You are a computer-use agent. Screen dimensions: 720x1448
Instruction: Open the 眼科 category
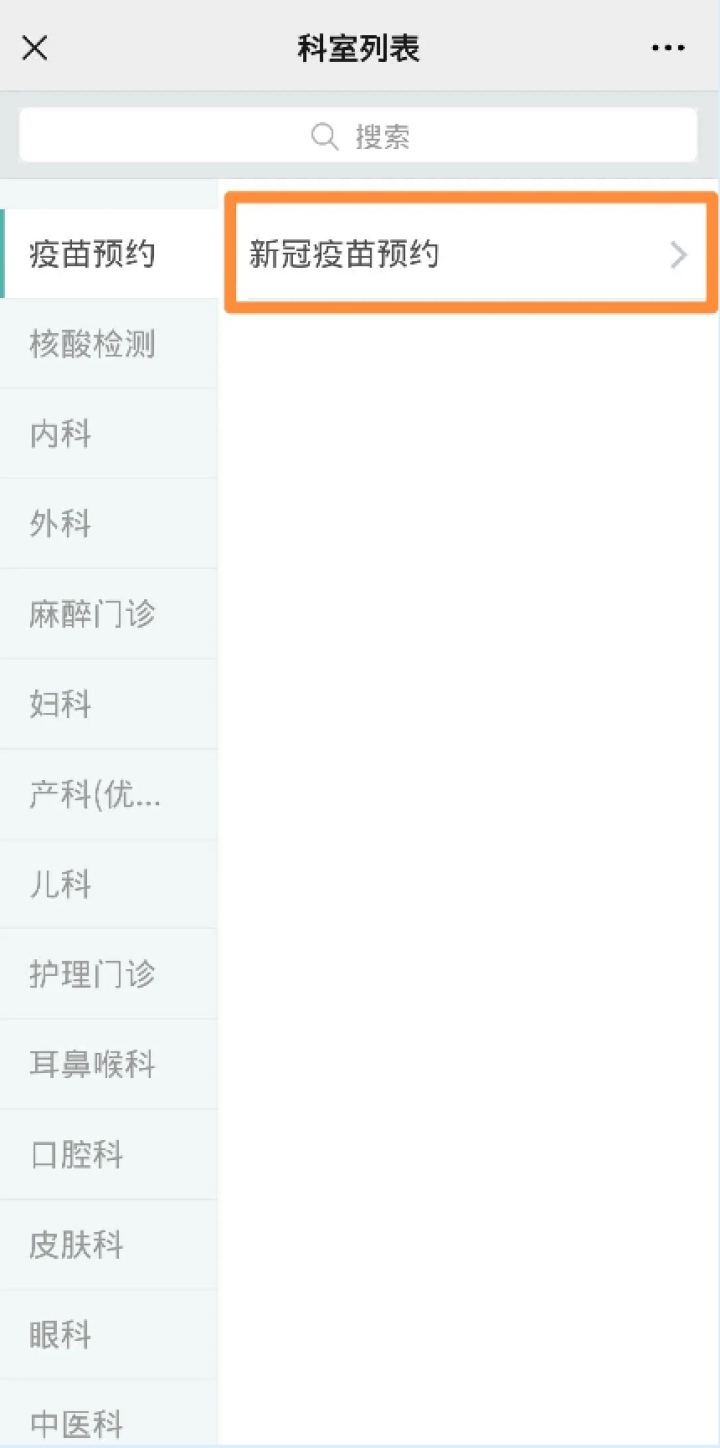pos(108,1335)
